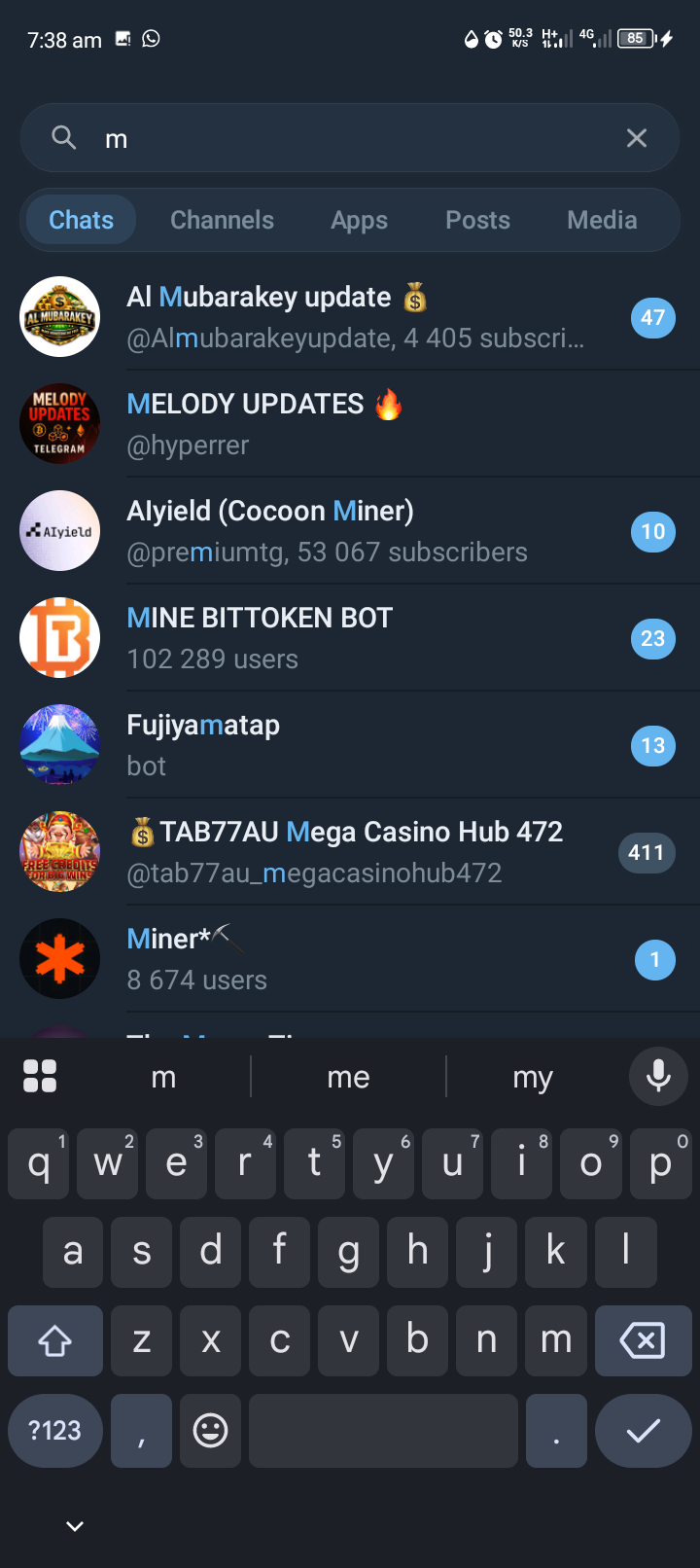Select the Chats tab
This screenshot has width=700, height=1568.
(81, 220)
